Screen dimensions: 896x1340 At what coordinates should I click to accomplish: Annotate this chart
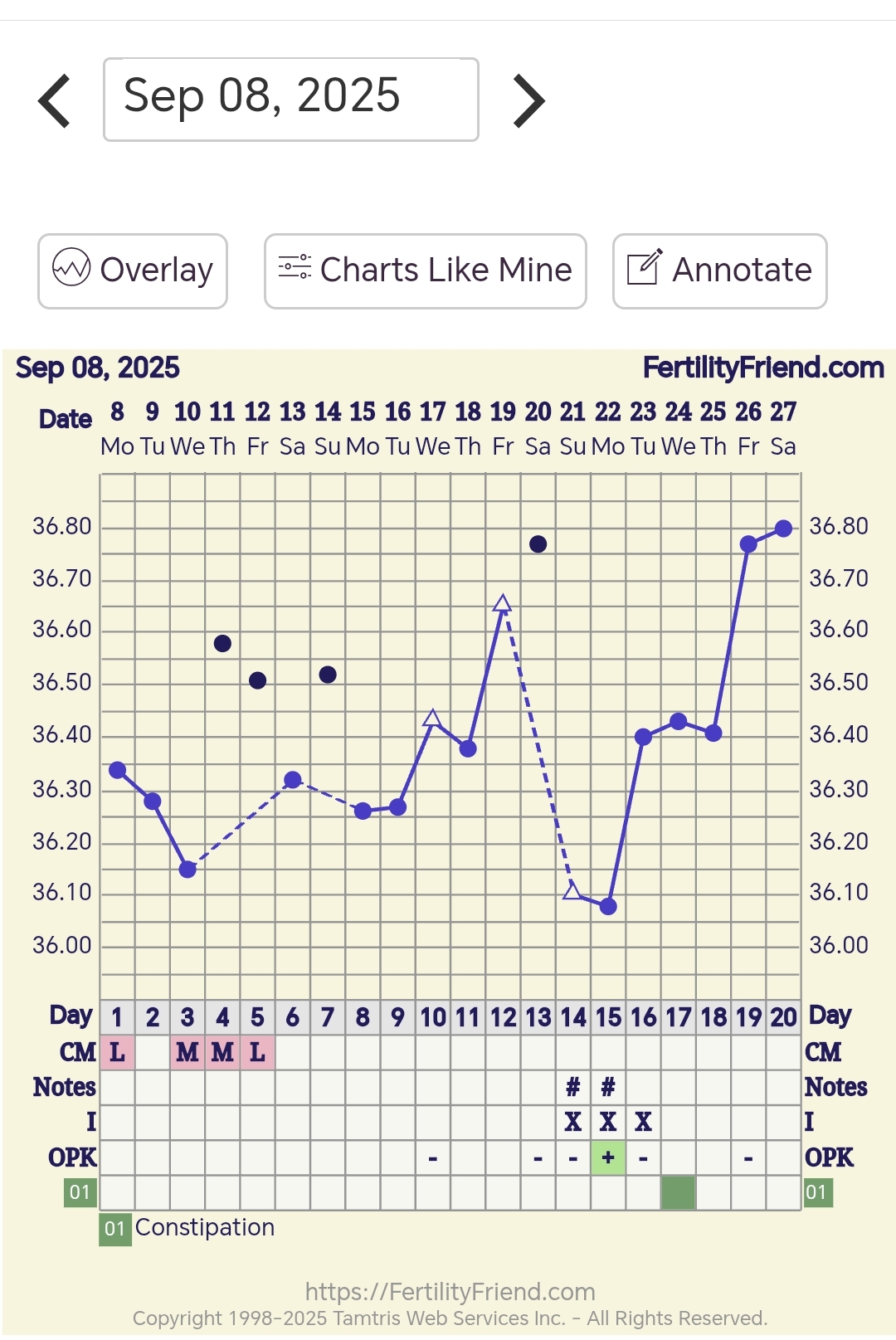click(719, 271)
